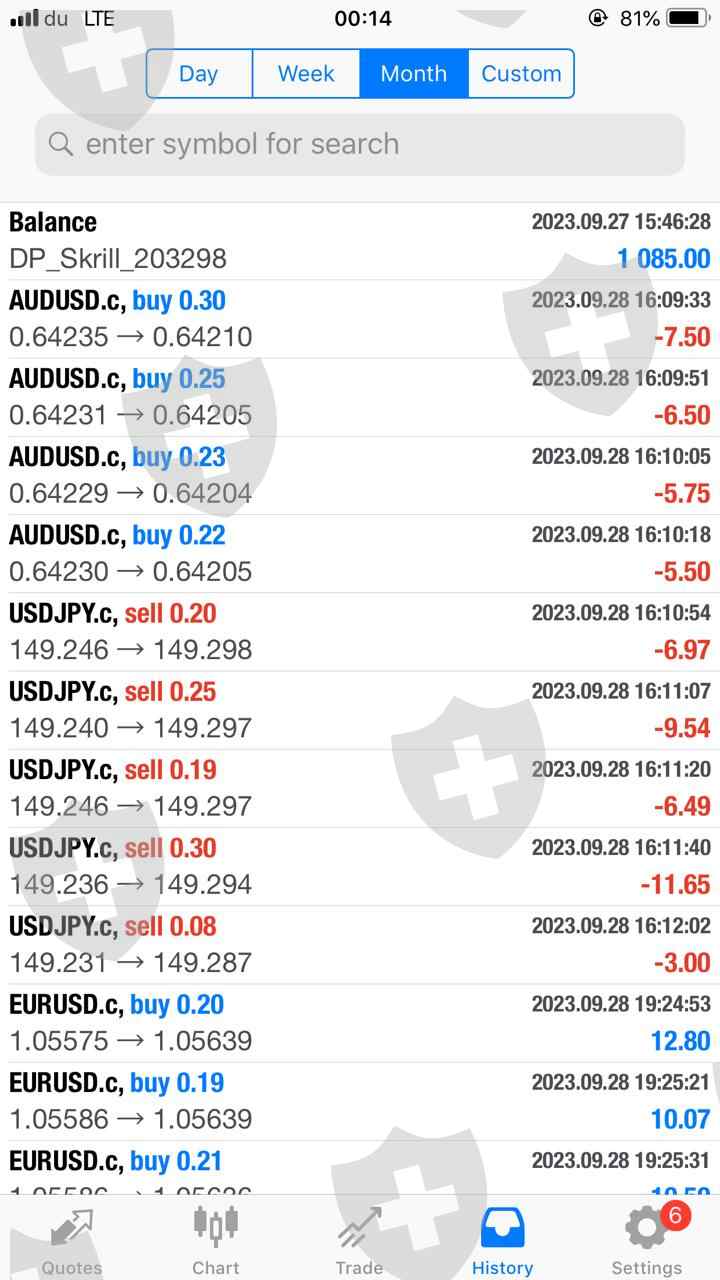The width and height of the screenshot is (720, 1280).
Task: Tap the symbol search field
Action: [x=360, y=144]
